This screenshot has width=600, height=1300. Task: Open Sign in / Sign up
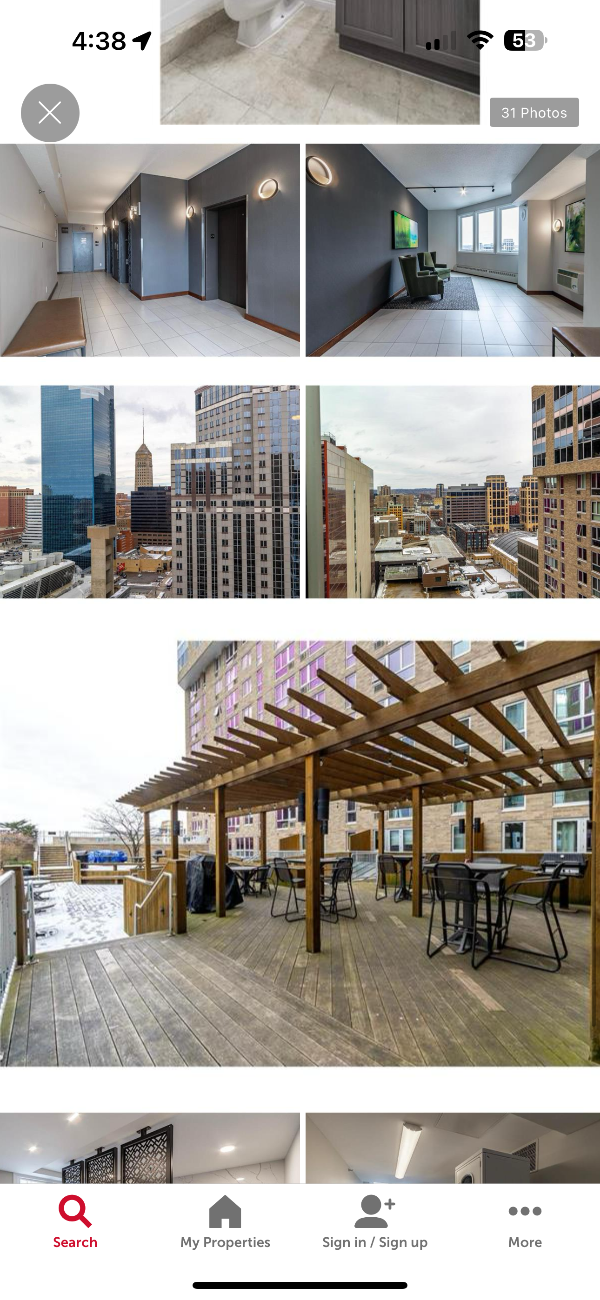pos(375,1222)
